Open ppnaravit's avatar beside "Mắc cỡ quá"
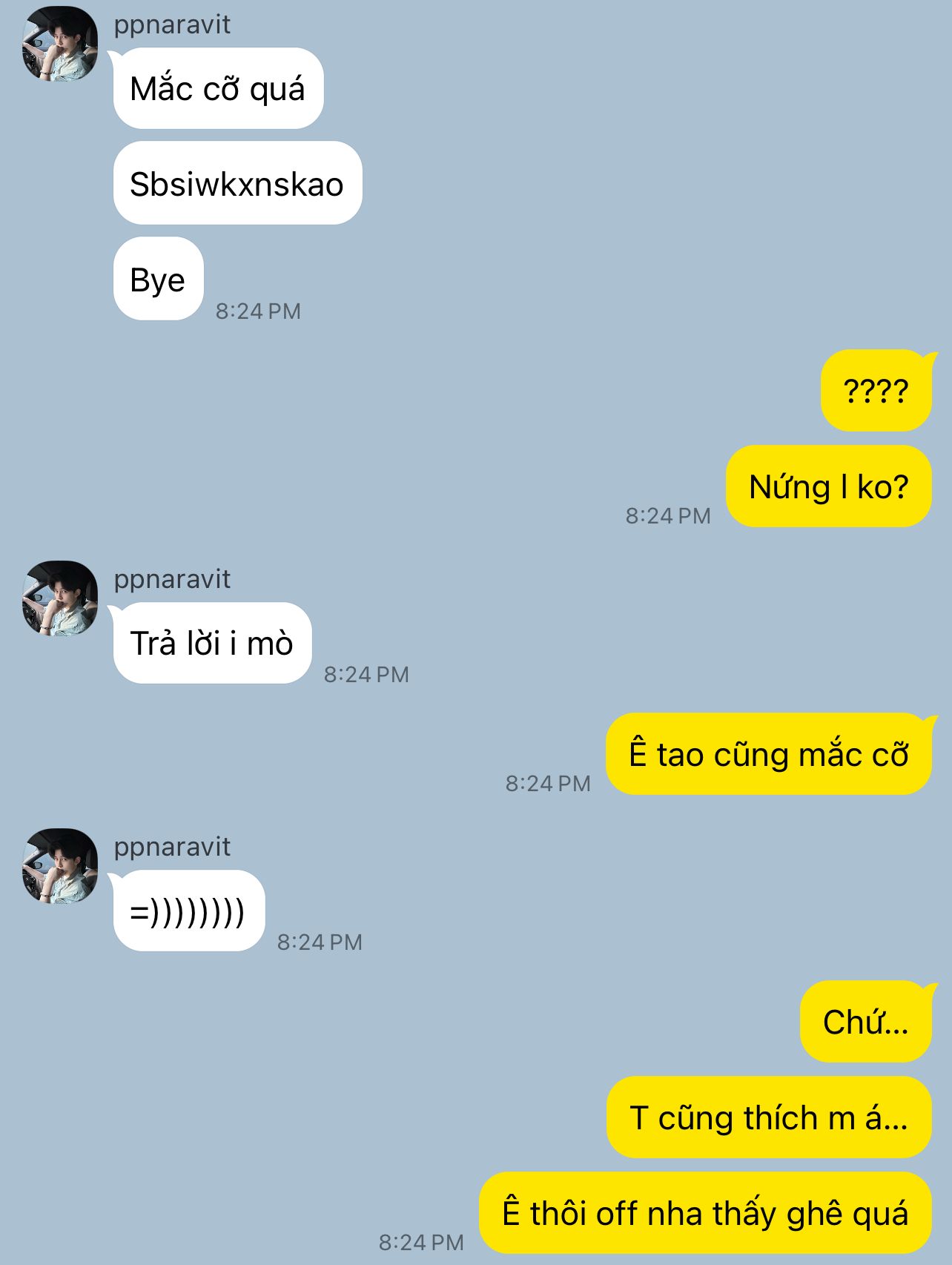The height and width of the screenshot is (1265, 952). tap(60, 44)
